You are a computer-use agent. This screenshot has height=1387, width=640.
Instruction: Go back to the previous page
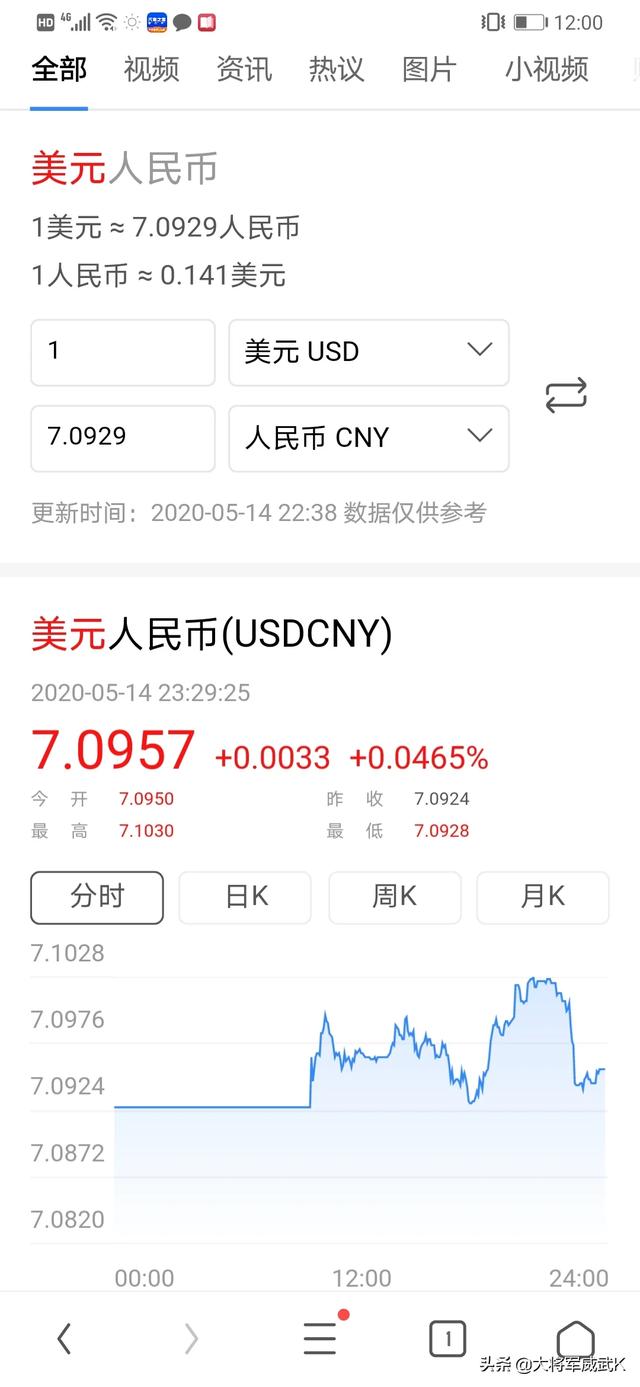64,1338
